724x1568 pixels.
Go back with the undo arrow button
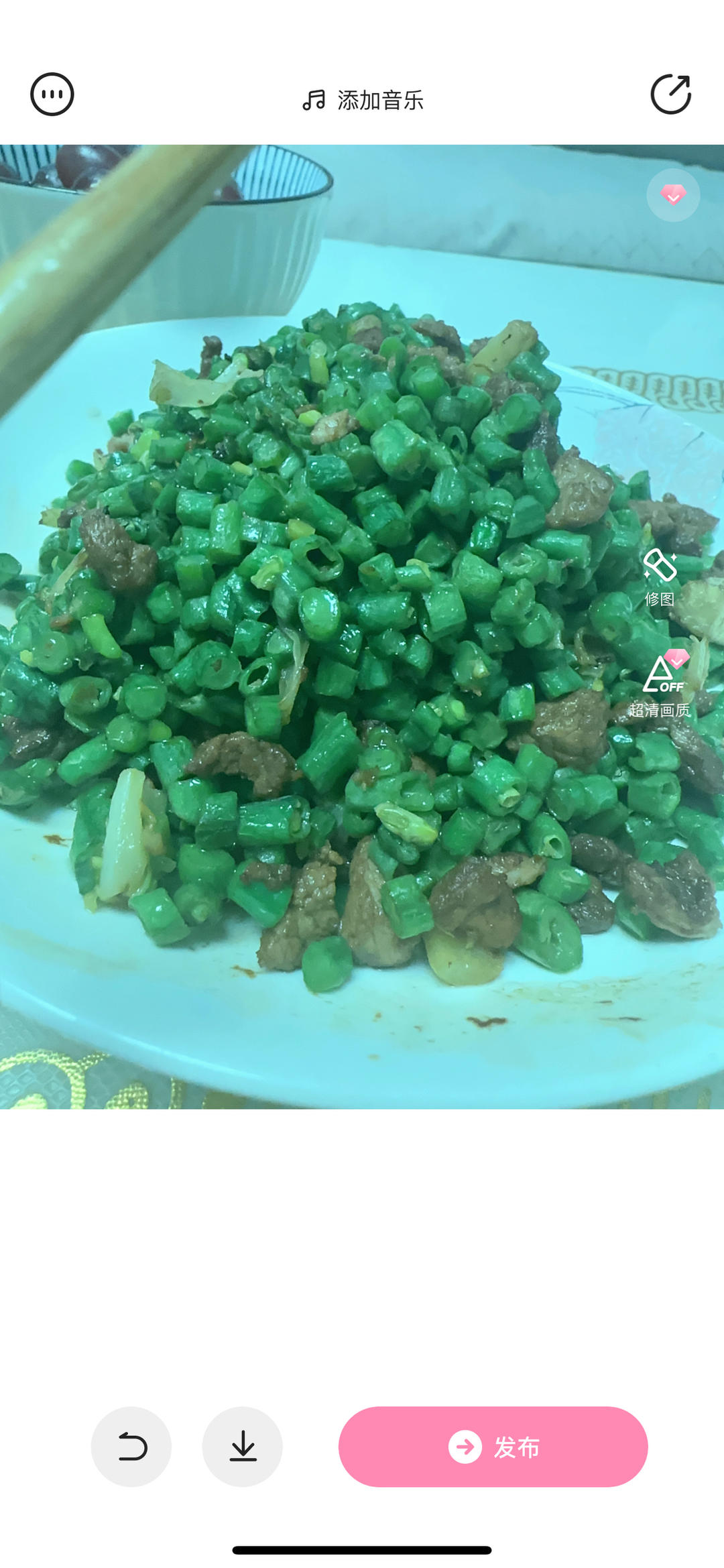point(131,1447)
